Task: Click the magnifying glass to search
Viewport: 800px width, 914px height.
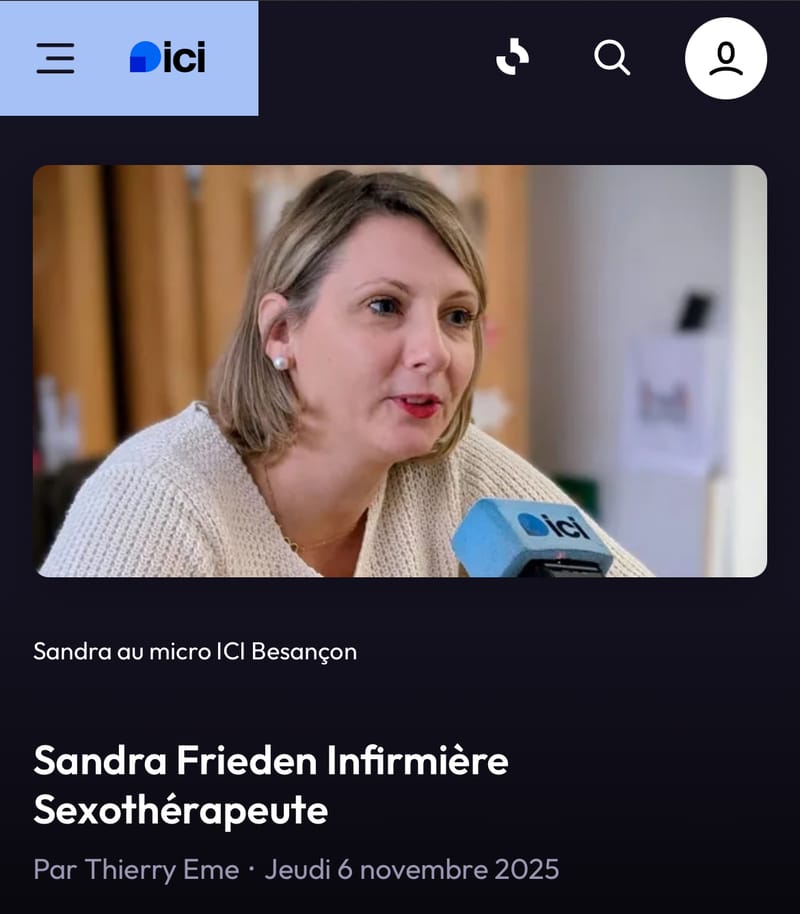Action: [x=613, y=58]
